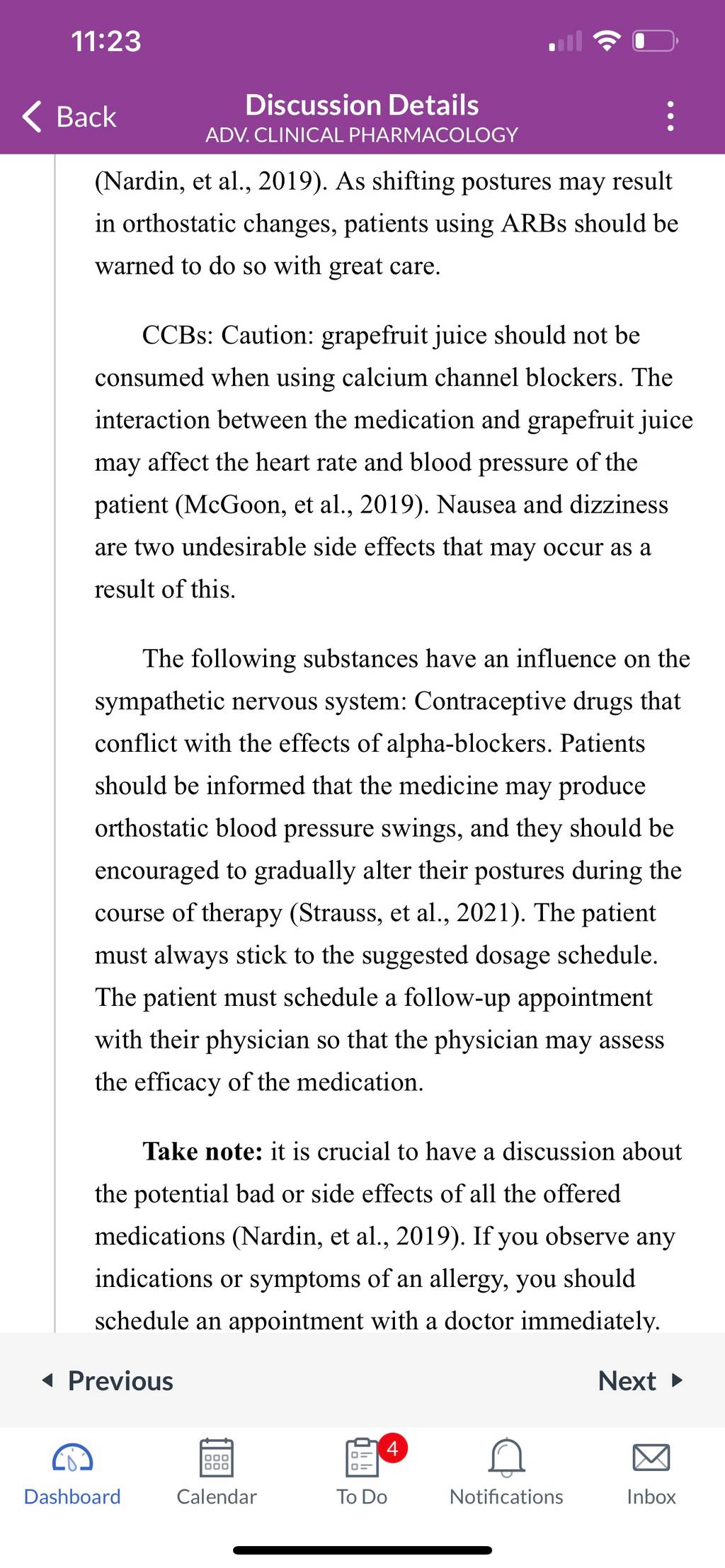Open the Calendar tab

[217, 1472]
